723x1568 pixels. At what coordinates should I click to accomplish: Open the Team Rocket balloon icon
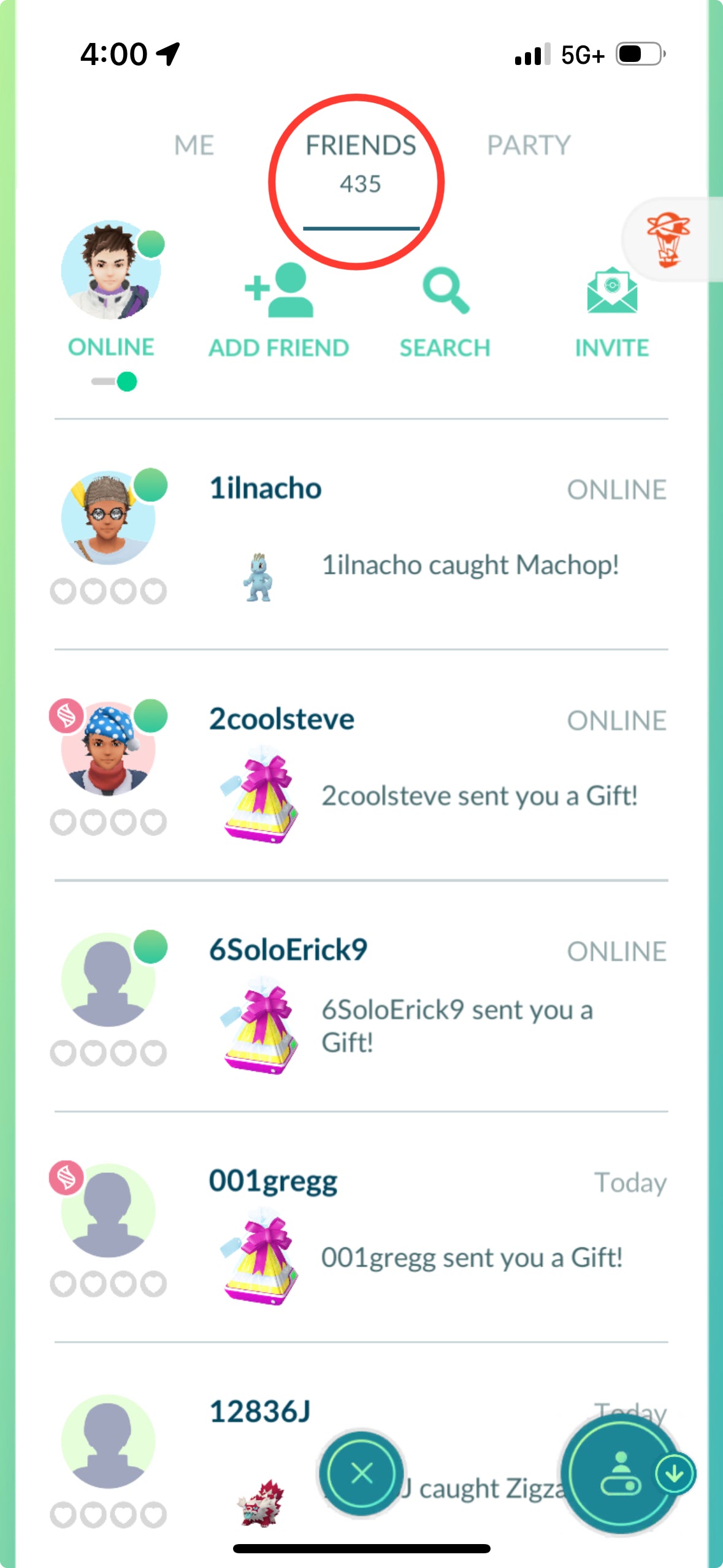(x=668, y=239)
